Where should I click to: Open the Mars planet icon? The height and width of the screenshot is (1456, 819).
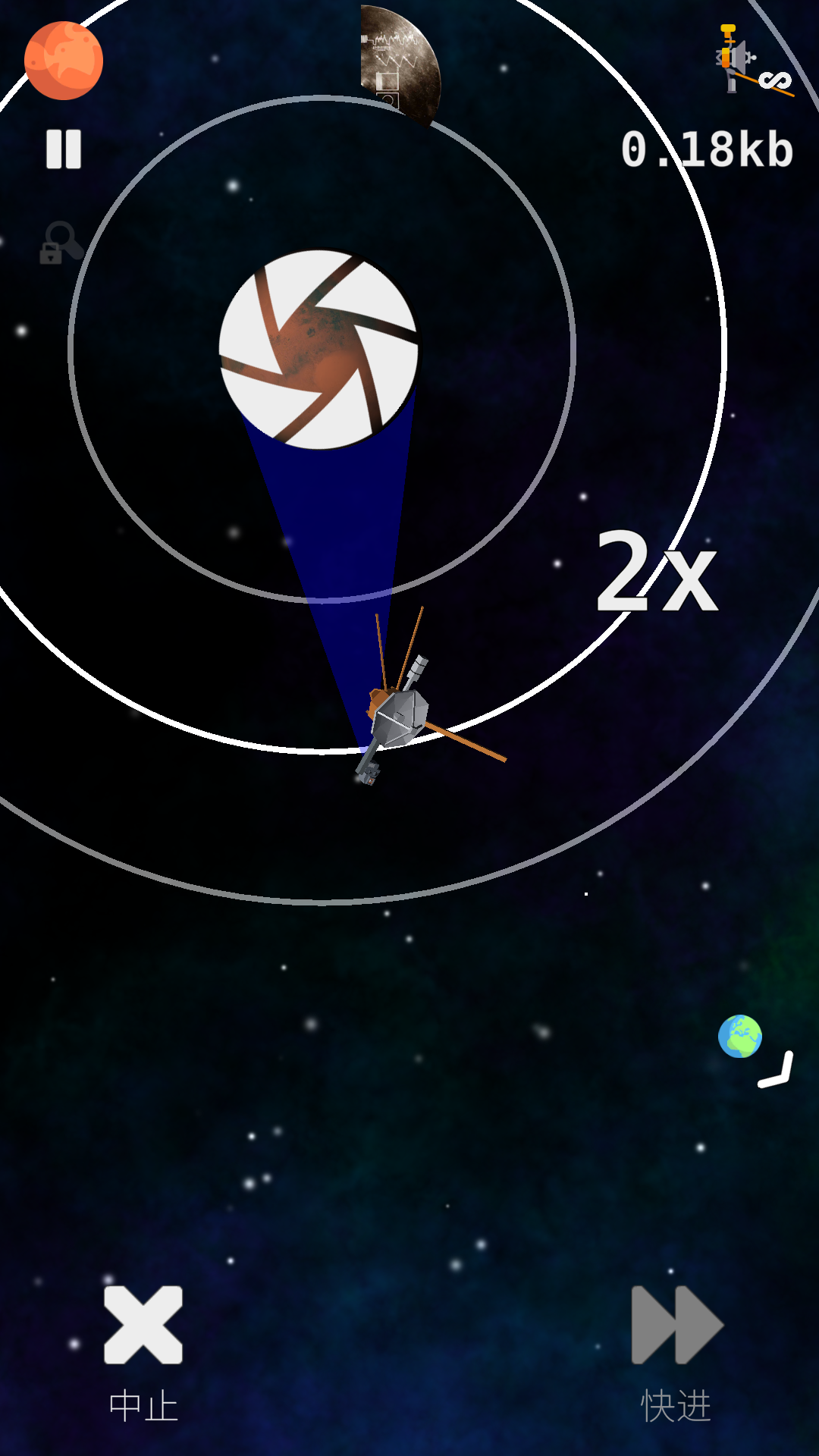point(64,61)
